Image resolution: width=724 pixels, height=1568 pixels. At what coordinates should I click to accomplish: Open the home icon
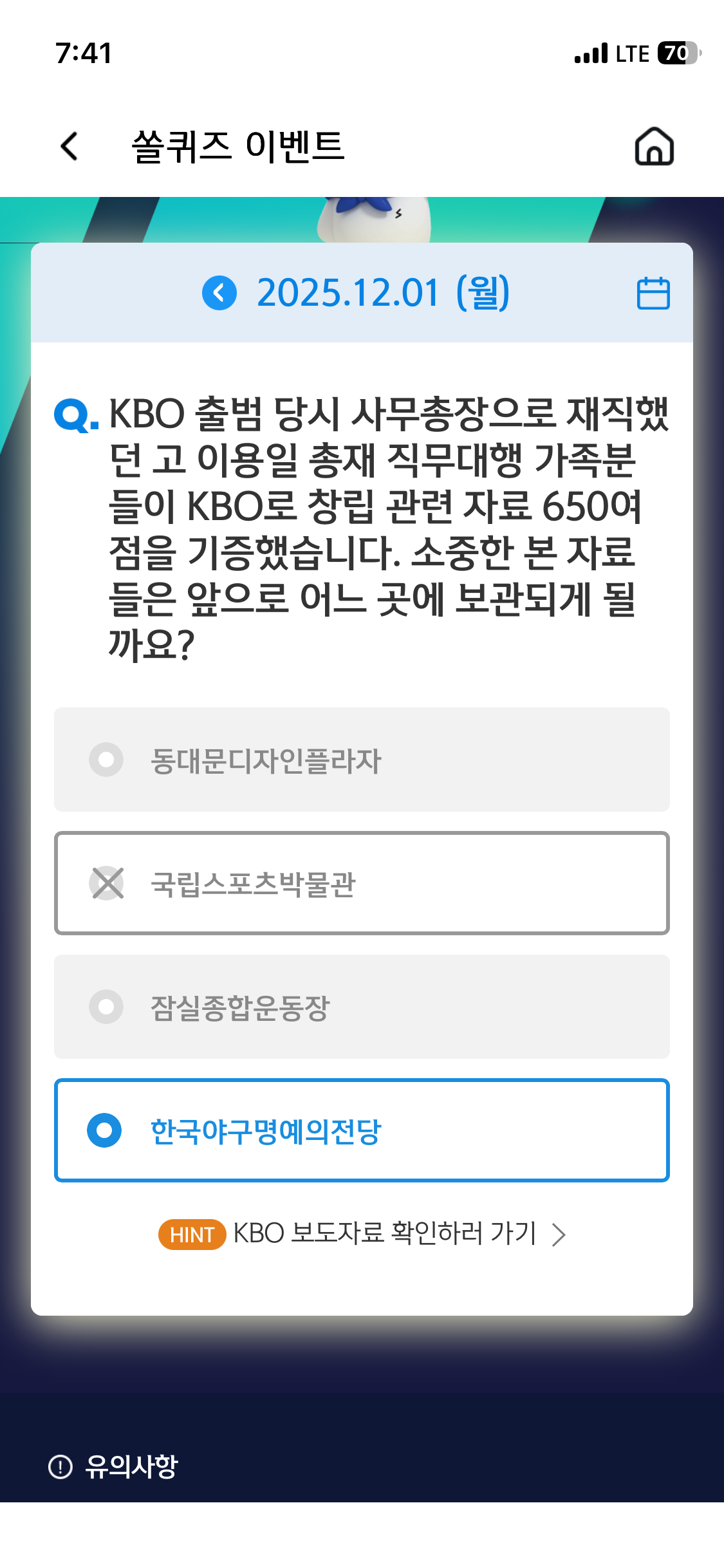pyautogui.click(x=654, y=147)
